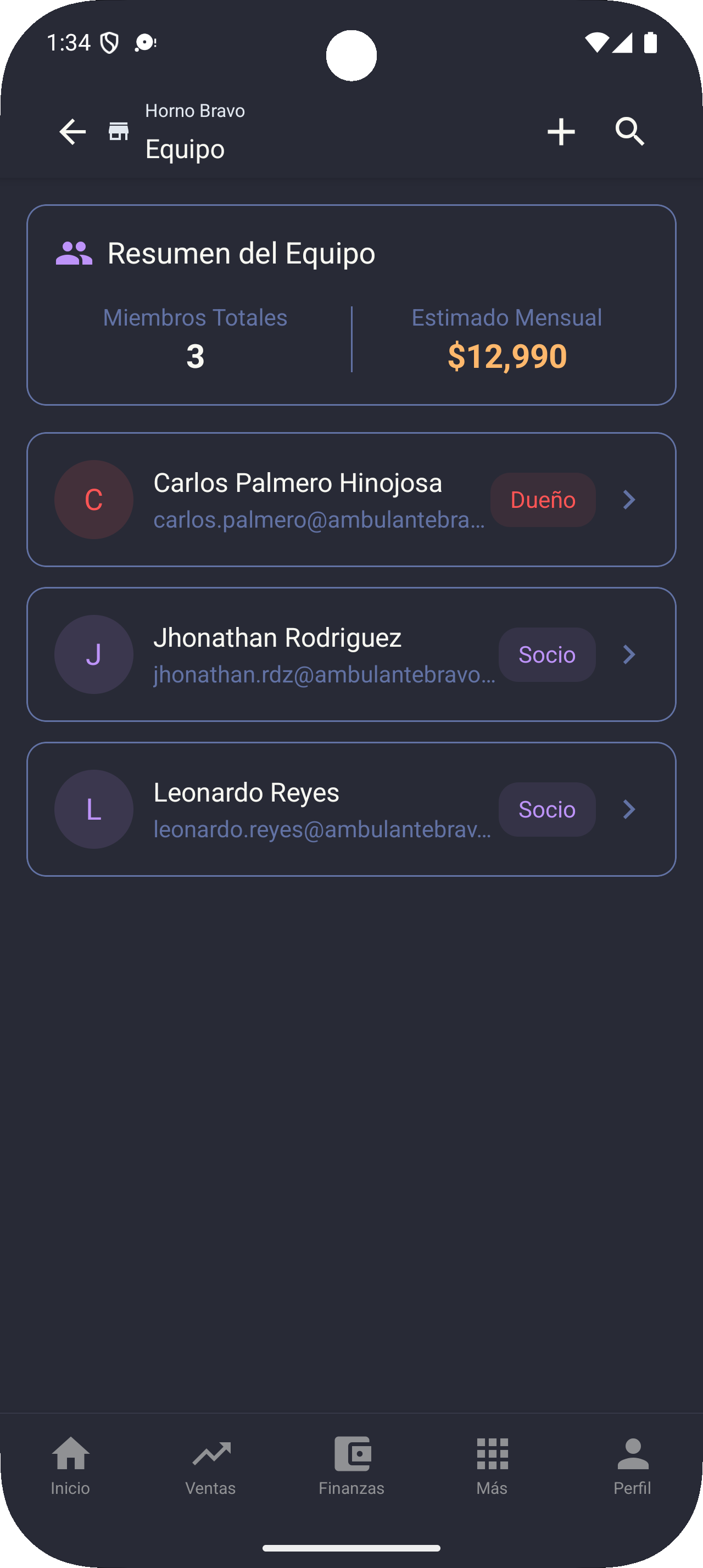Go to the Ventas tab
This screenshot has height=1568, width=703.
[x=210, y=1466]
